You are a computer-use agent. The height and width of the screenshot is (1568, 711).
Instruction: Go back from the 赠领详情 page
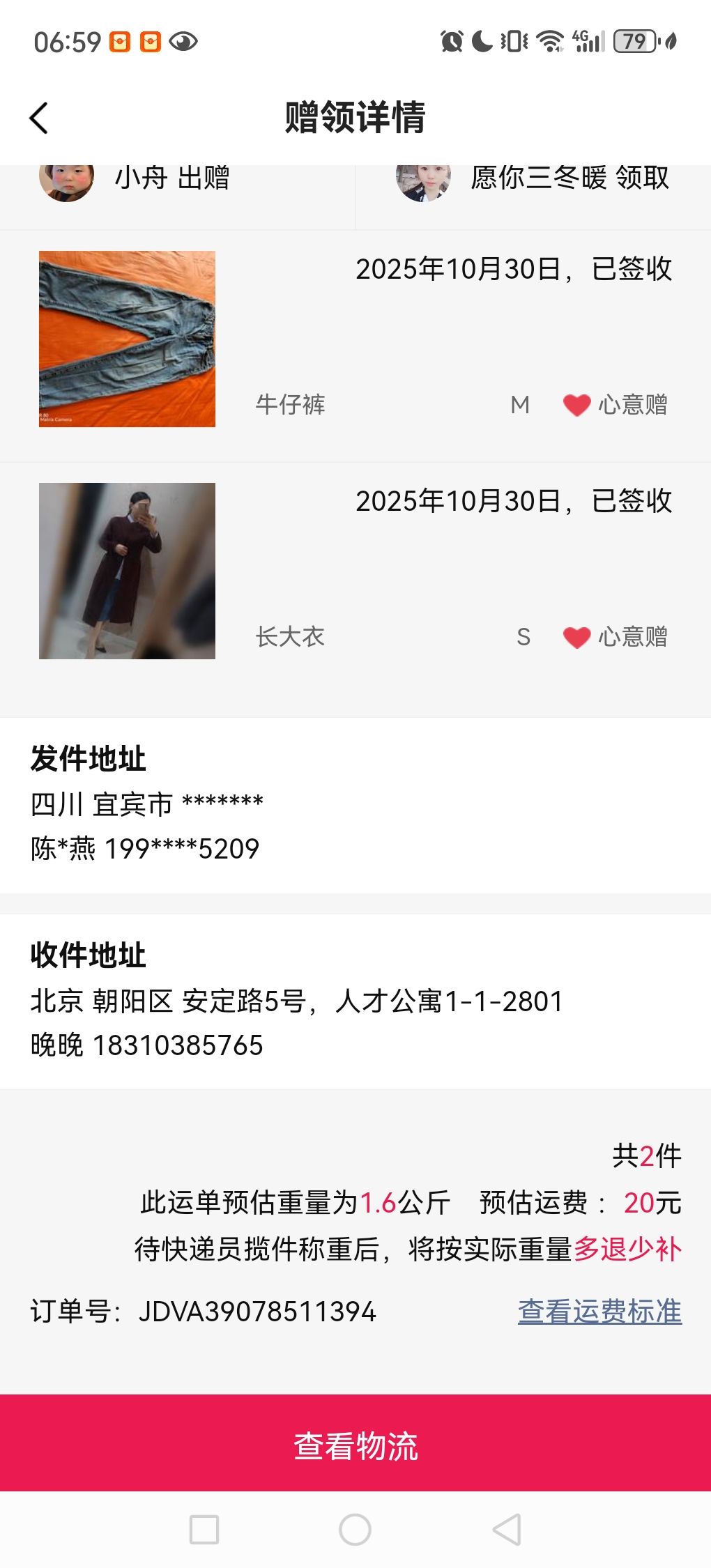click(40, 118)
